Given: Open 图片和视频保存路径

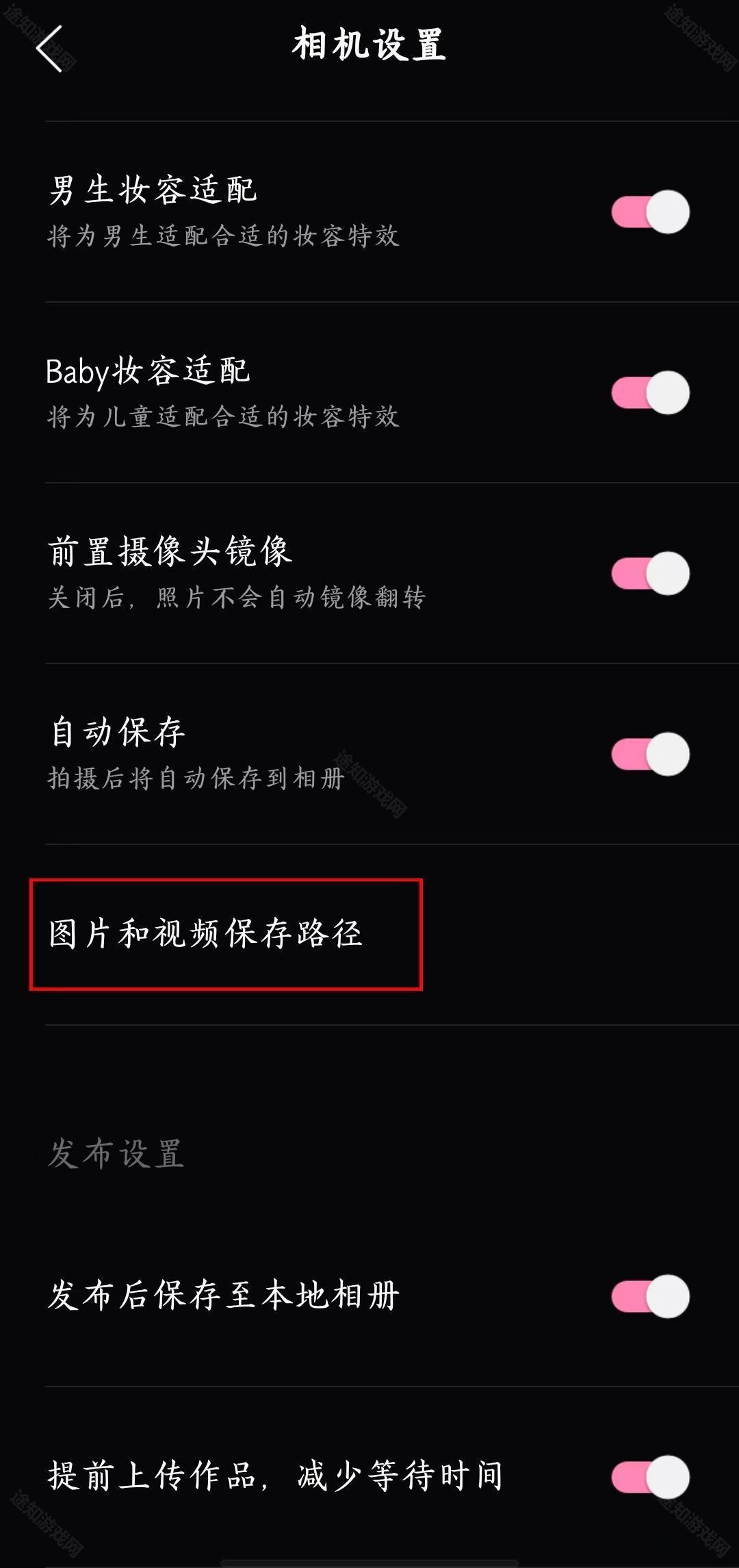Looking at the screenshot, I should tap(226, 935).
